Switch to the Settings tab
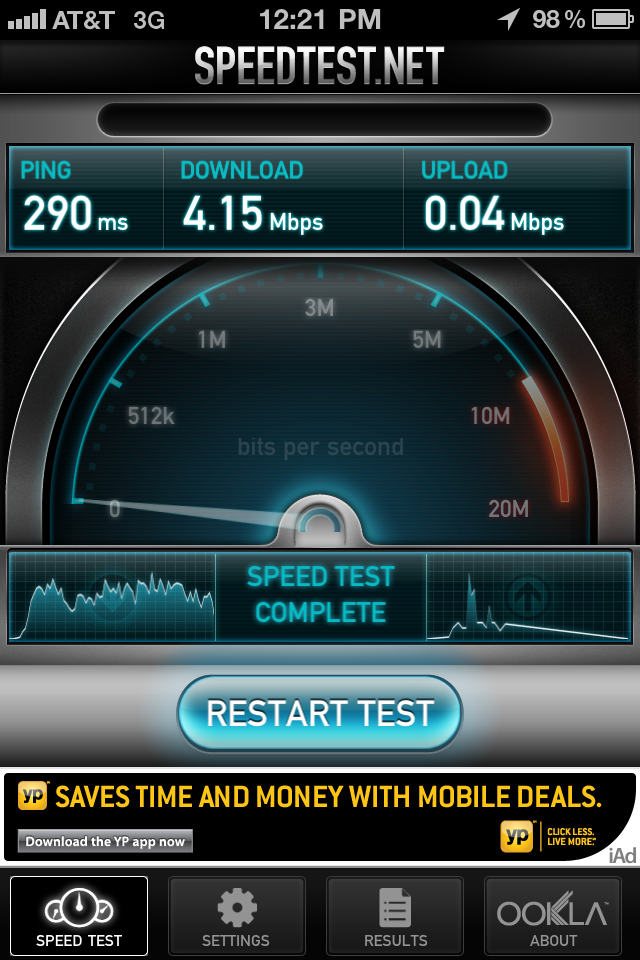Viewport: 640px width, 960px height. 236,917
